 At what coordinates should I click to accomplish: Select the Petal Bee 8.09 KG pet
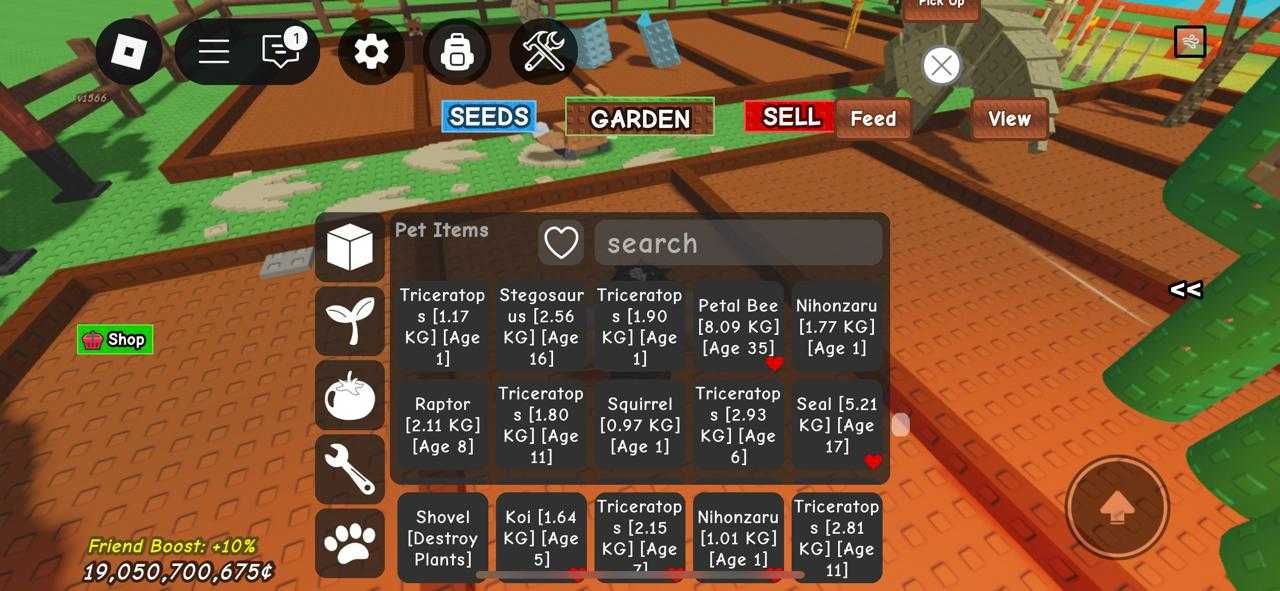[738, 327]
